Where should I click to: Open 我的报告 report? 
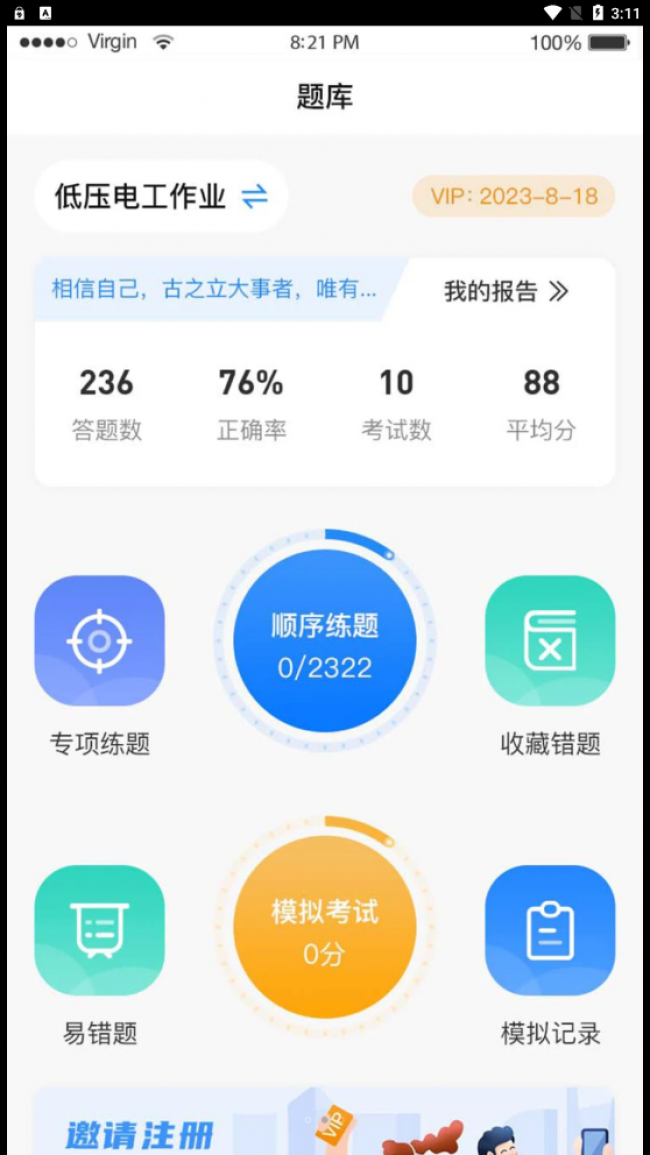[506, 291]
